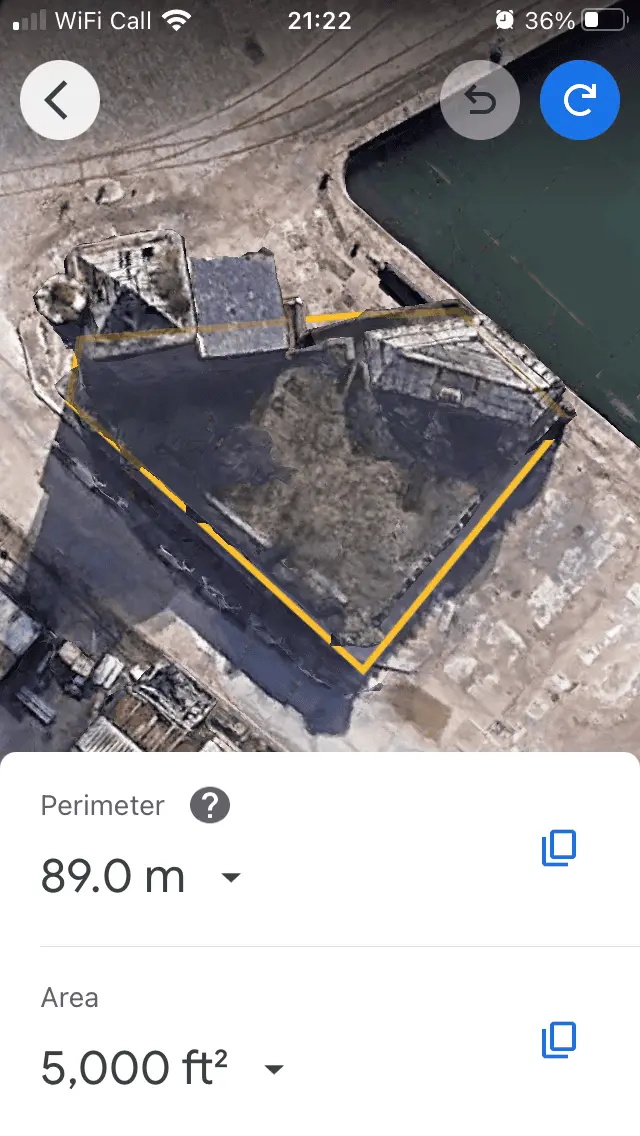Change area unit via its dropdown
This screenshot has width=640, height=1136.
tap(273, 1070)
